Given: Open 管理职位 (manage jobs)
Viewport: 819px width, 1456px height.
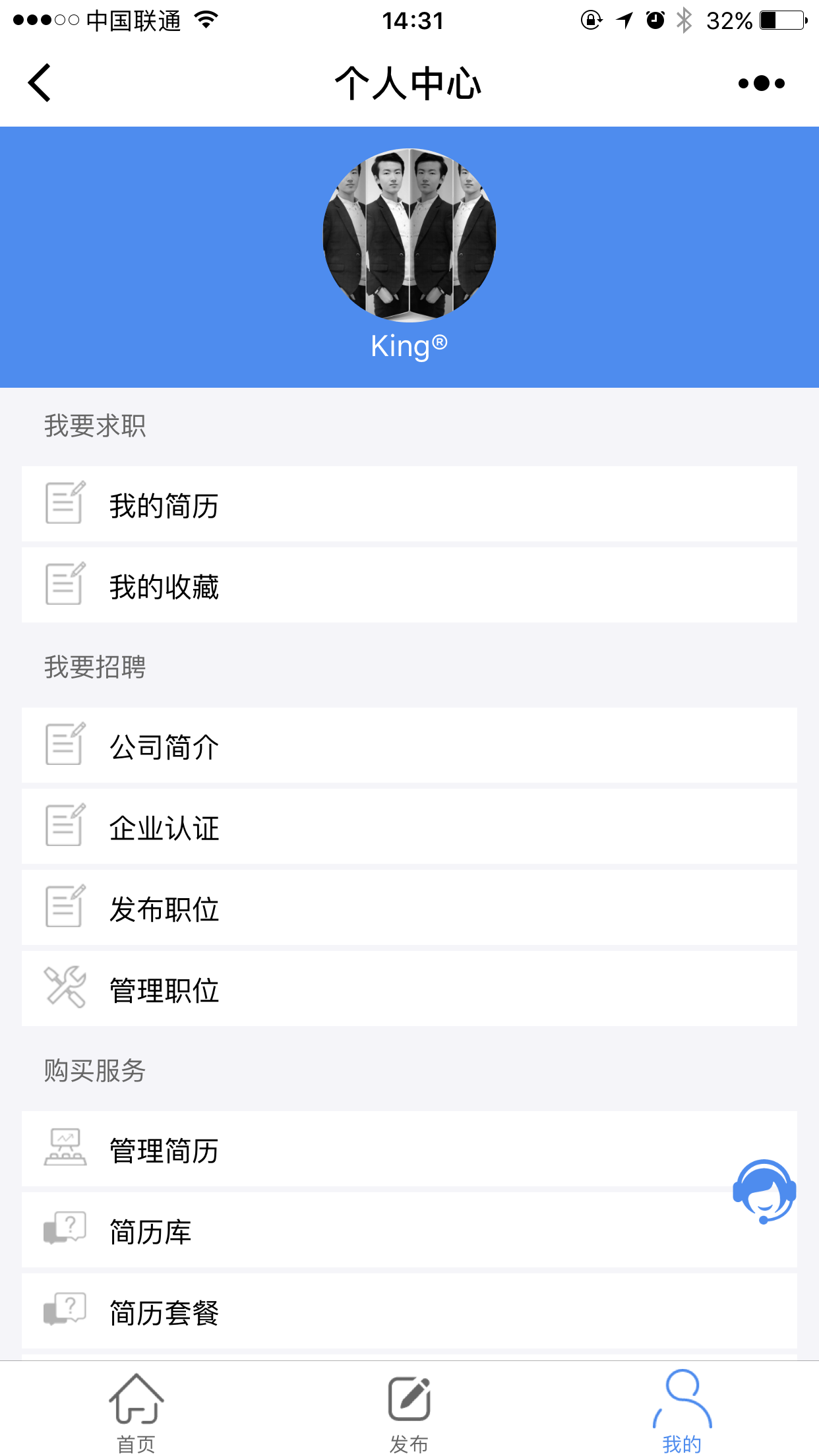Looking at the screenshot, I should click(409, 988).
